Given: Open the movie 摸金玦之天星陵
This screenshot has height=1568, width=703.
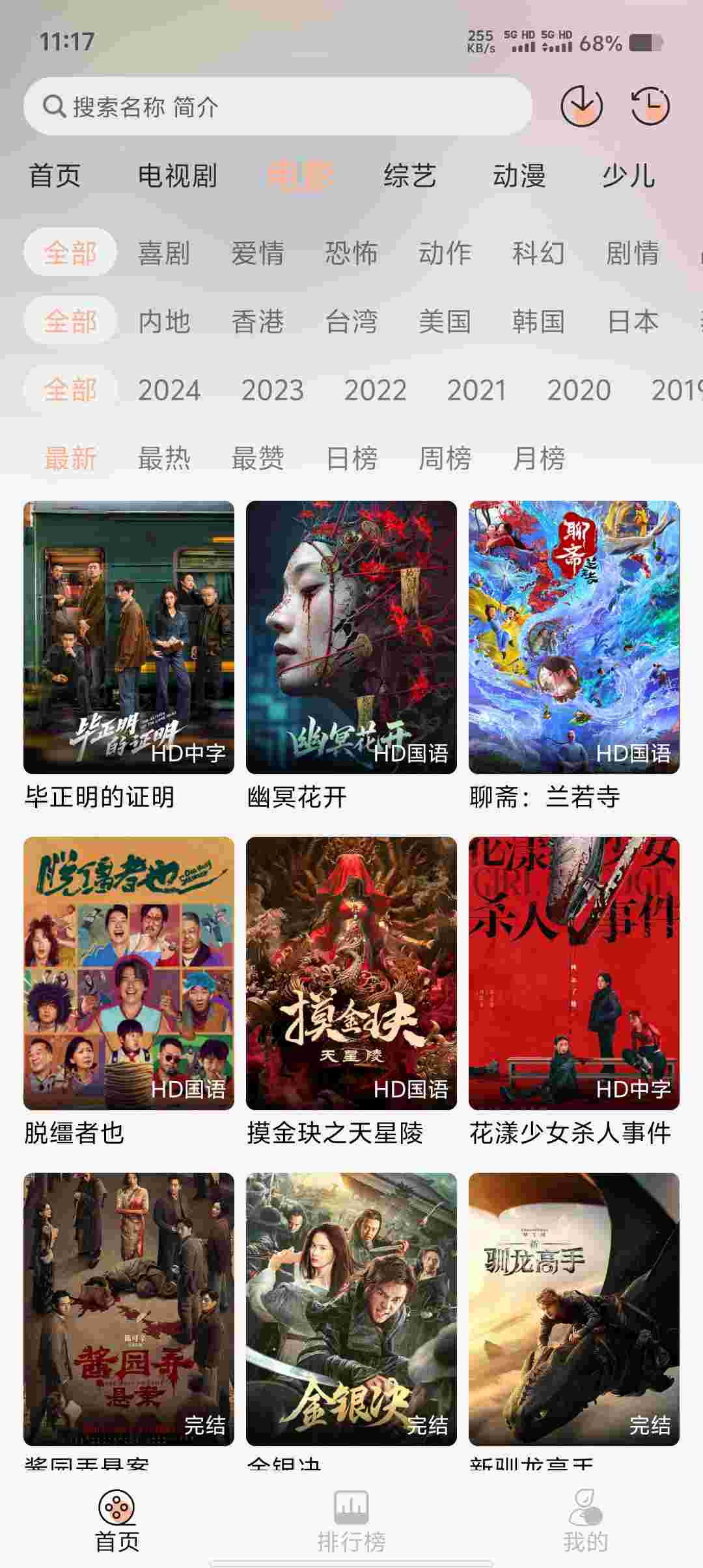Looking at the screenshot, I should 351,973.
